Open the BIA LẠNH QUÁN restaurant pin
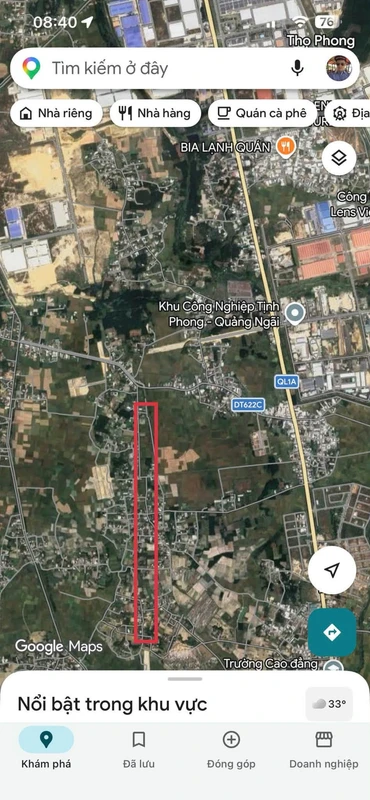 coord(286,147)
